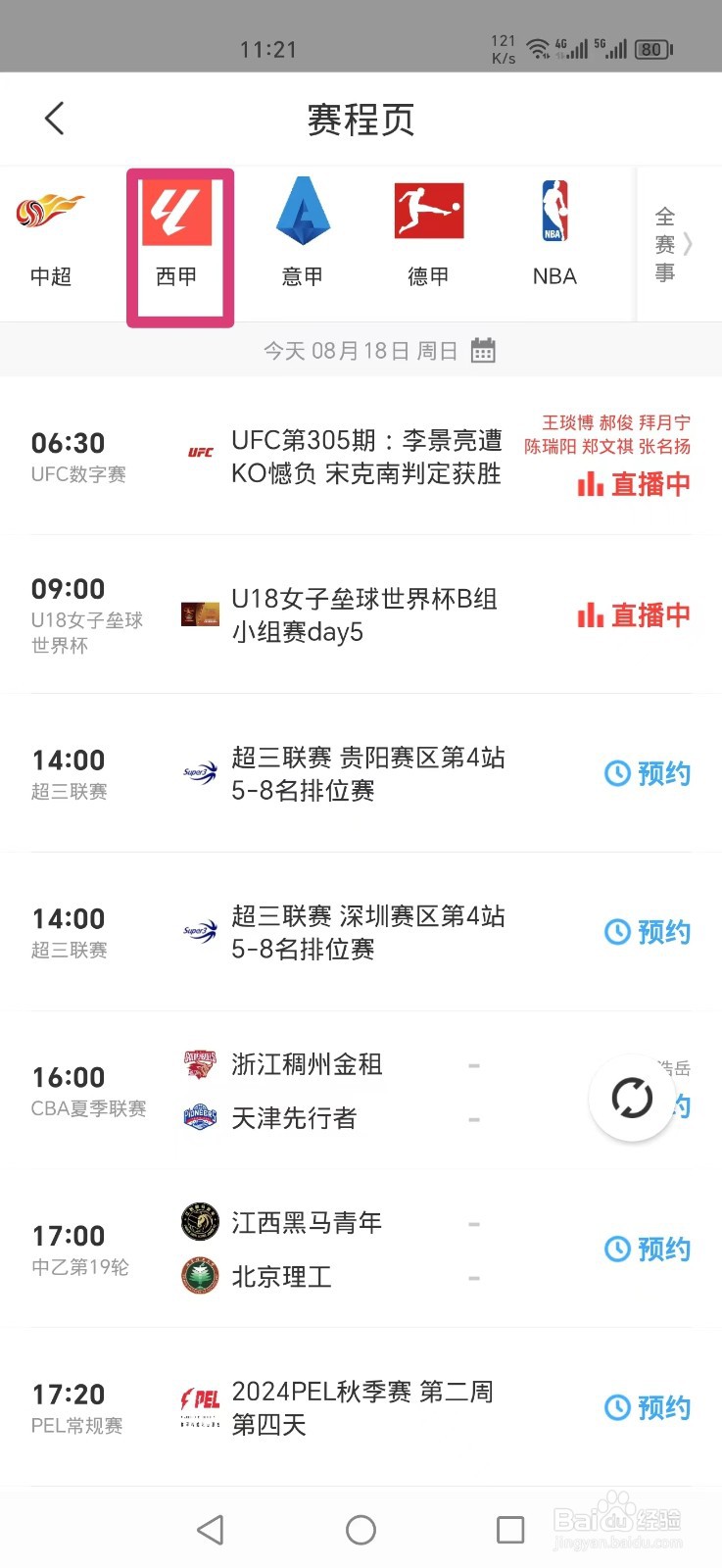Tap the floating refresh button
Viewport: 722px width, 1568px height.
[632, 1099]
